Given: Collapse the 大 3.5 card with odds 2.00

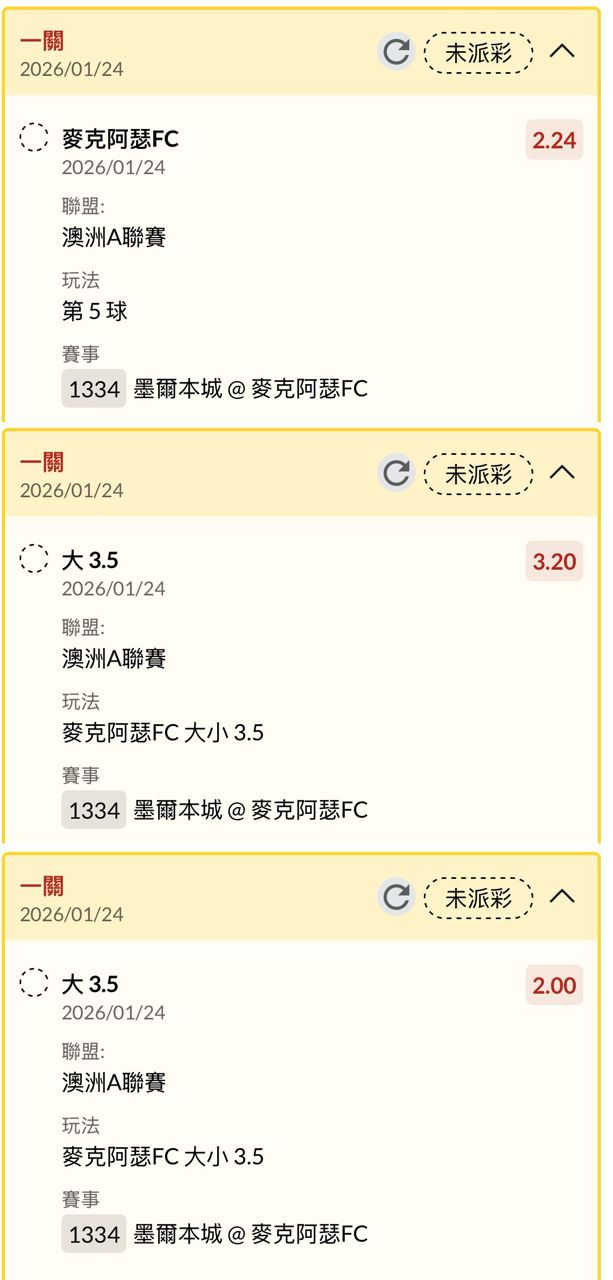Looking at the screenshot, I should coord(563,896).
